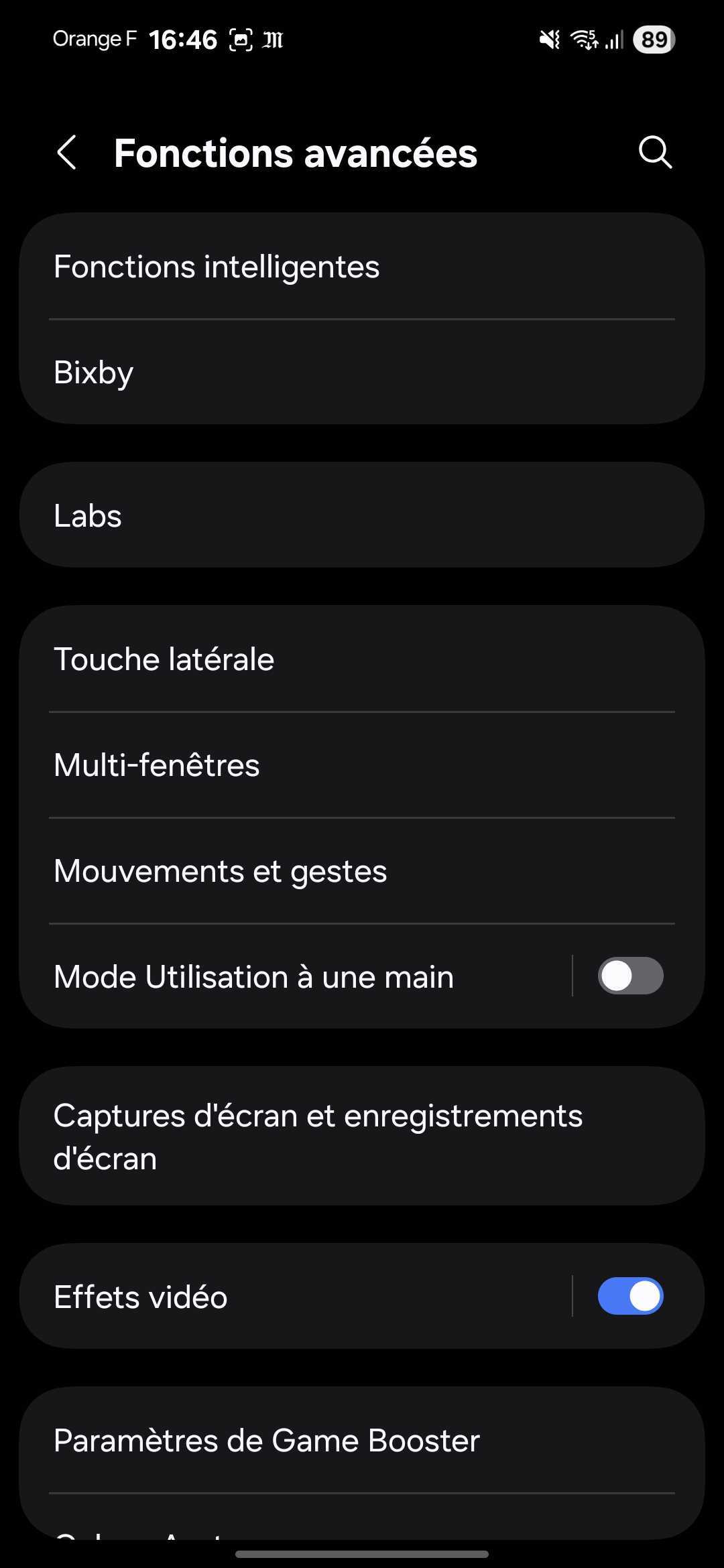Go back from Fonctions avancées

coord(67,153)
